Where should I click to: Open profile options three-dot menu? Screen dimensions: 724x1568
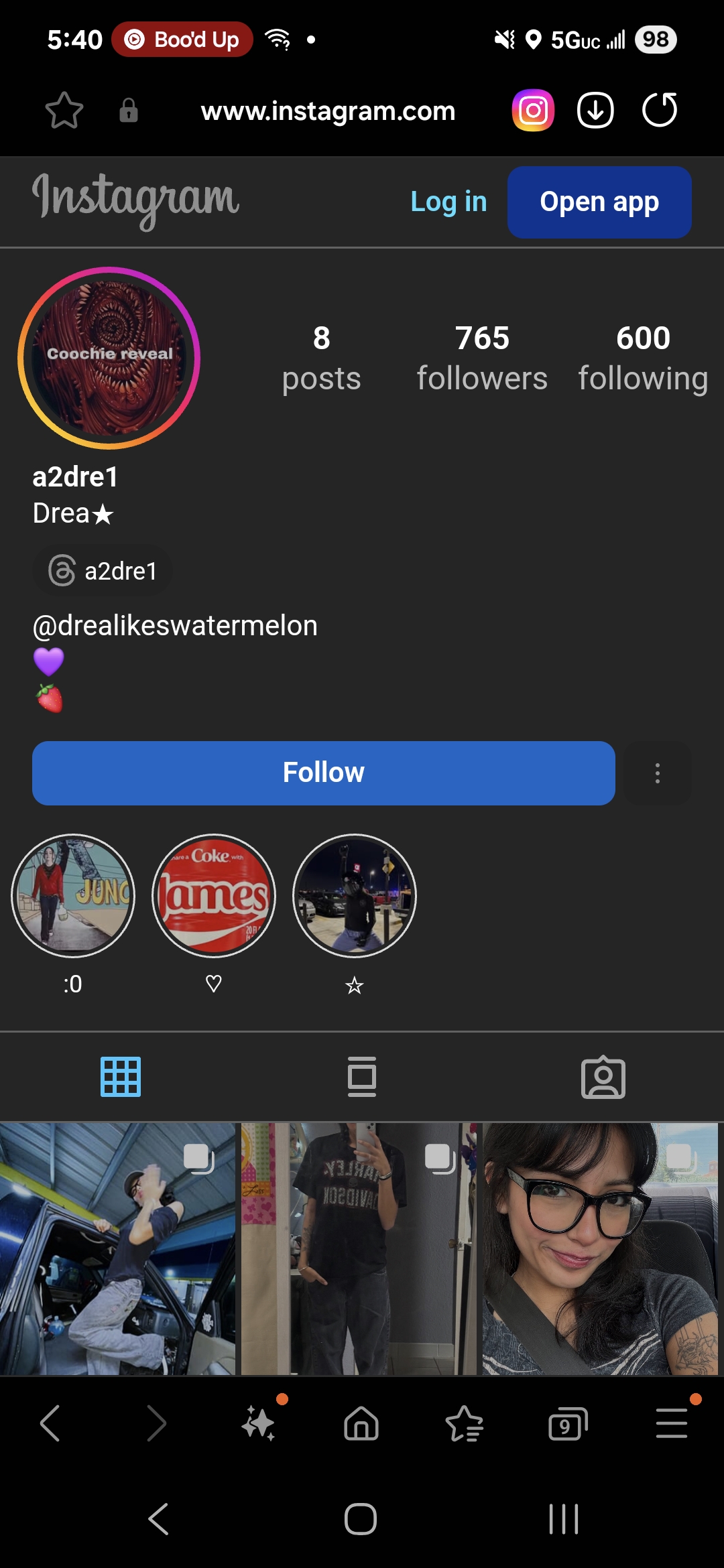click(658, 773)
